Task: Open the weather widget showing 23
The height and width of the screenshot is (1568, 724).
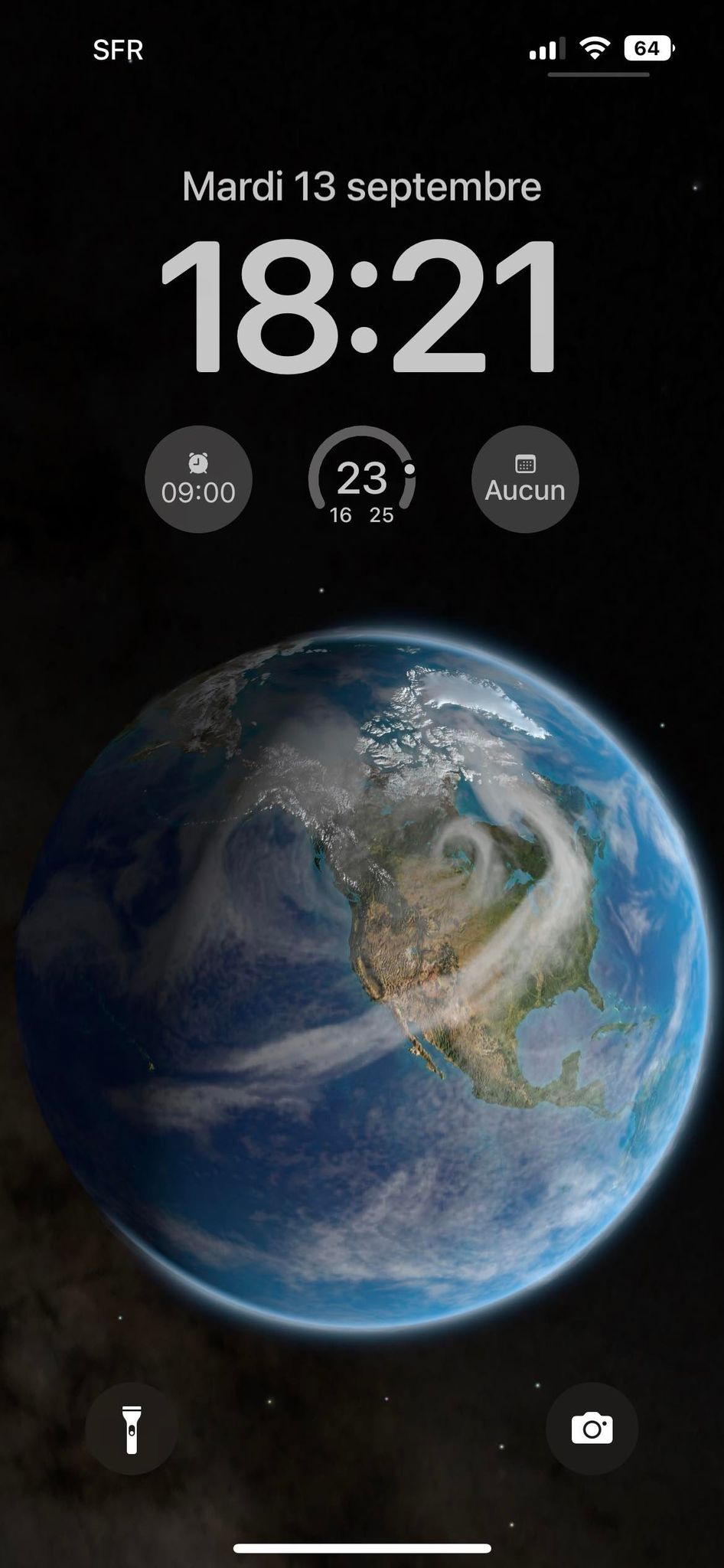Action: (362, 478)
